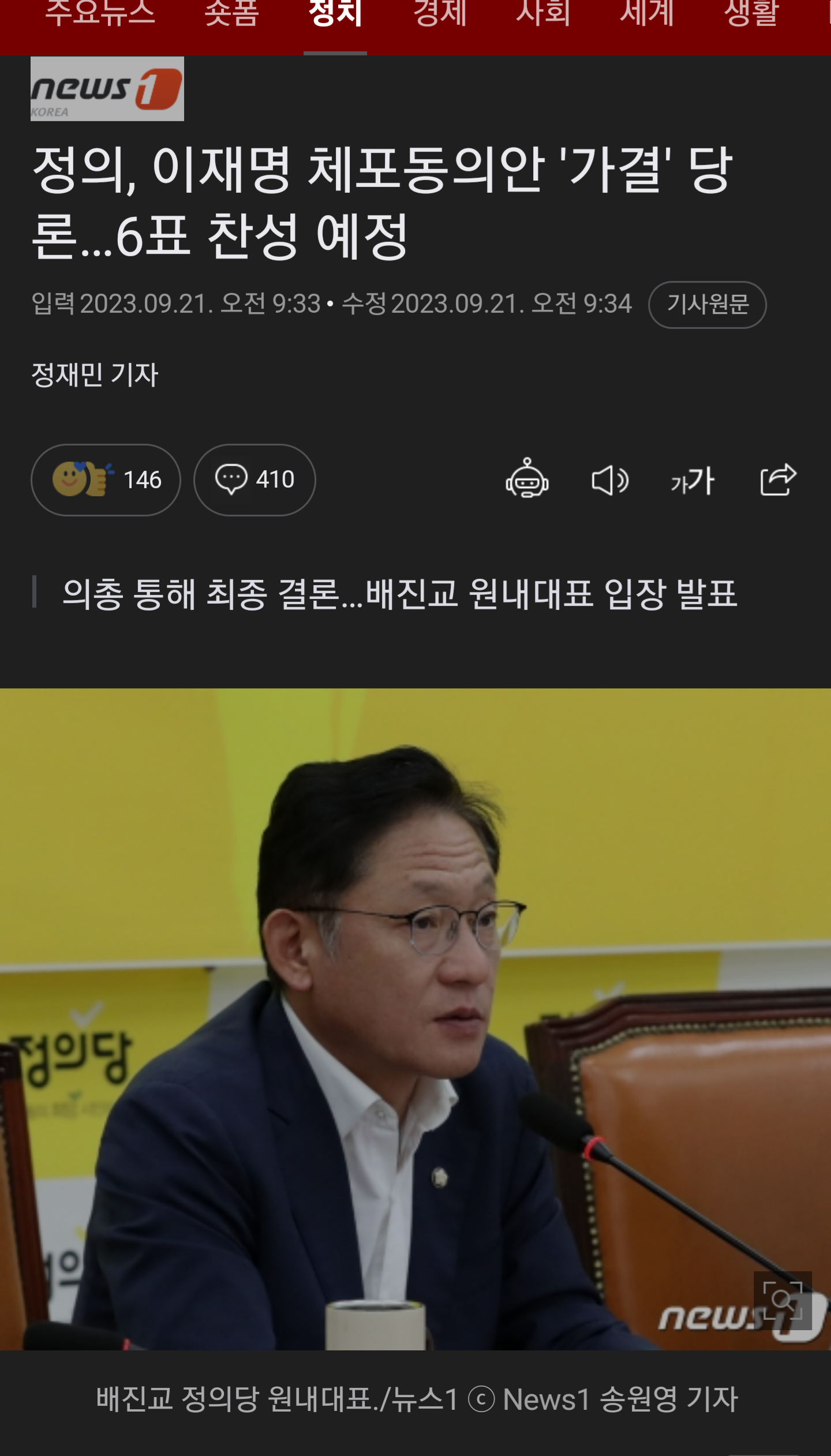Enlarge the article photo with the zoom icon
This screenshot has width=831, height=1456.
782,1300
